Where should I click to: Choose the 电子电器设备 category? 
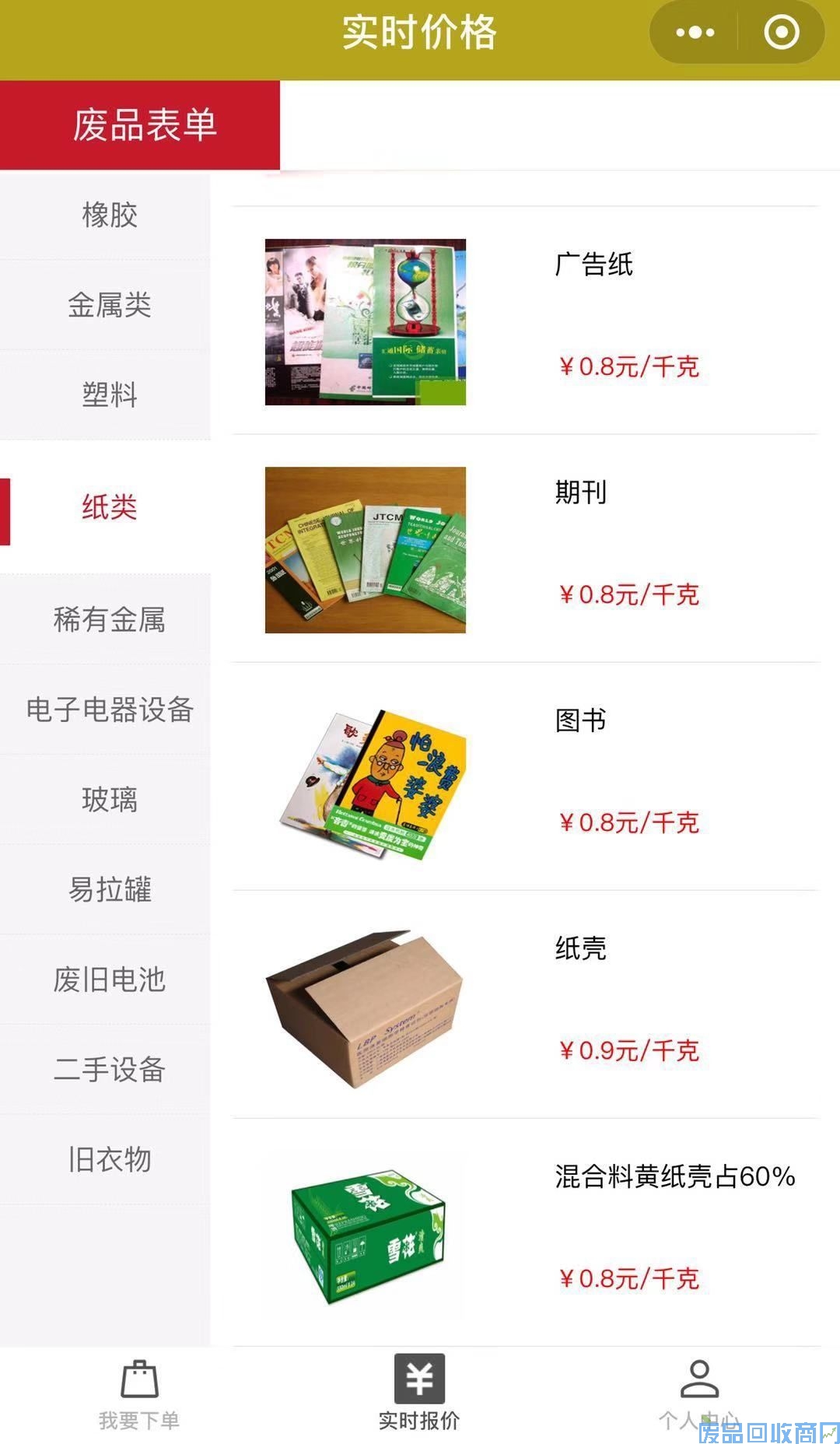[x=109, y=710]
